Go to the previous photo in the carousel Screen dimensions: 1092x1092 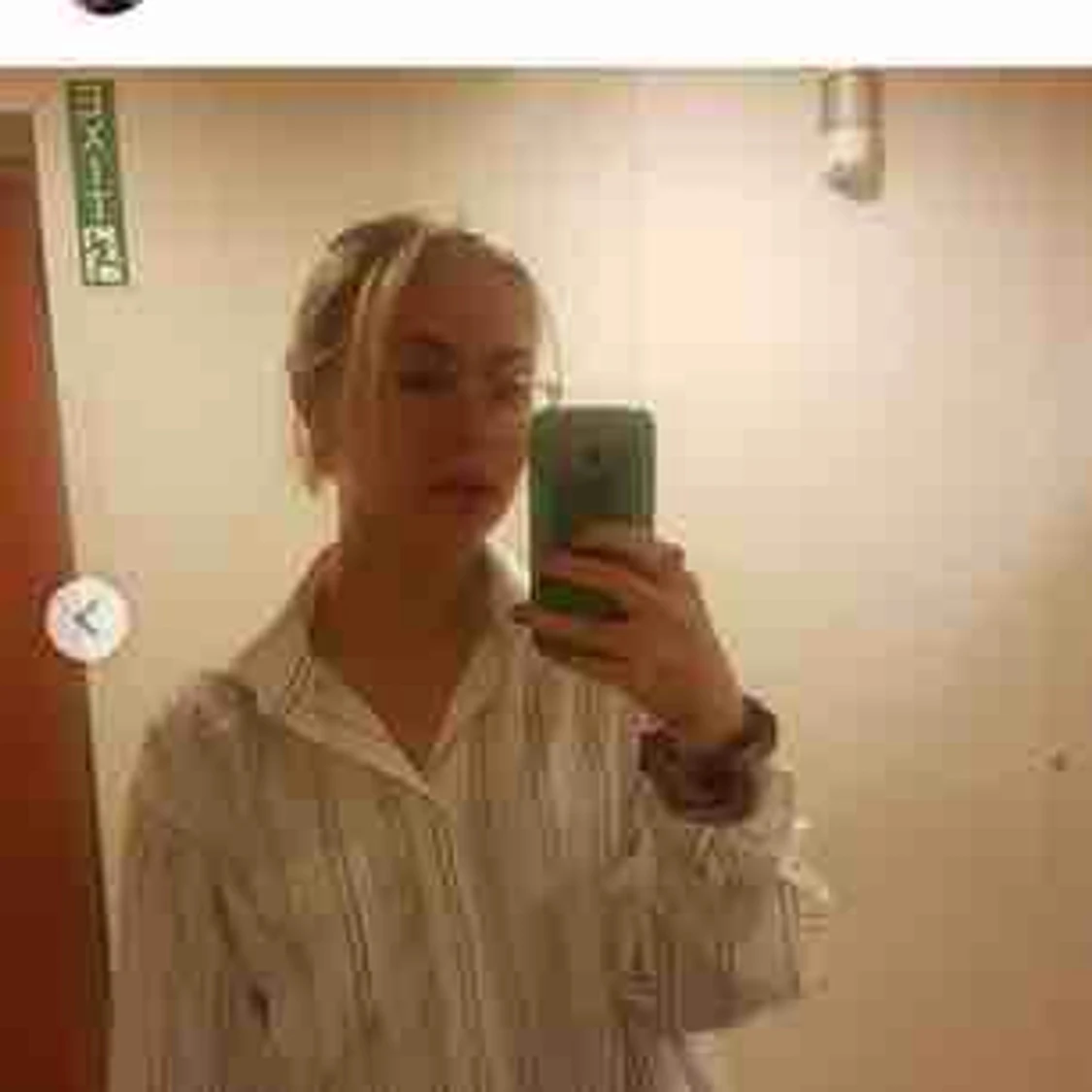[88, 617]
